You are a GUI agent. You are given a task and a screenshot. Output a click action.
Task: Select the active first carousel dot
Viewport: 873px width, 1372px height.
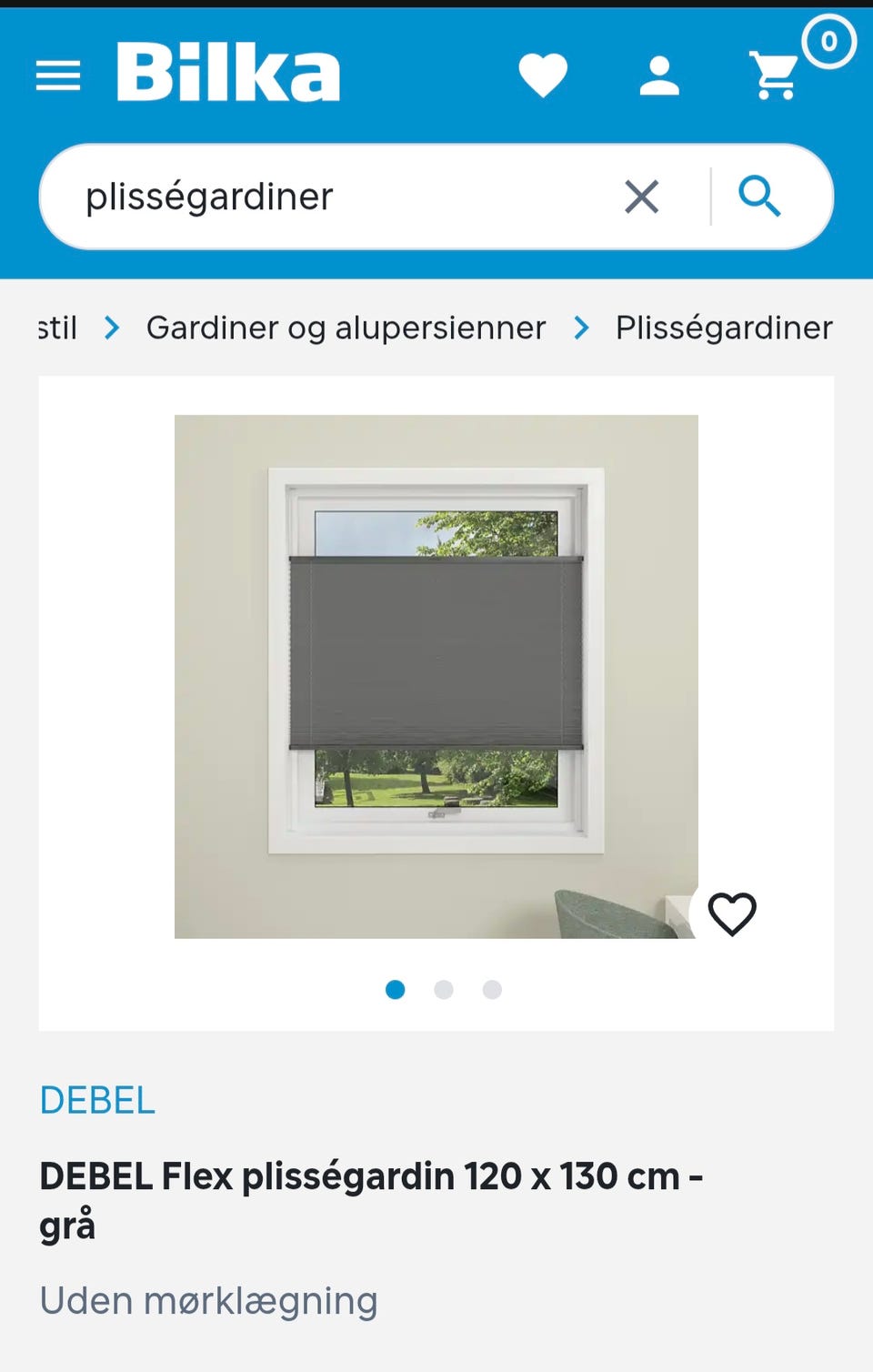click(x=396, y=990)
